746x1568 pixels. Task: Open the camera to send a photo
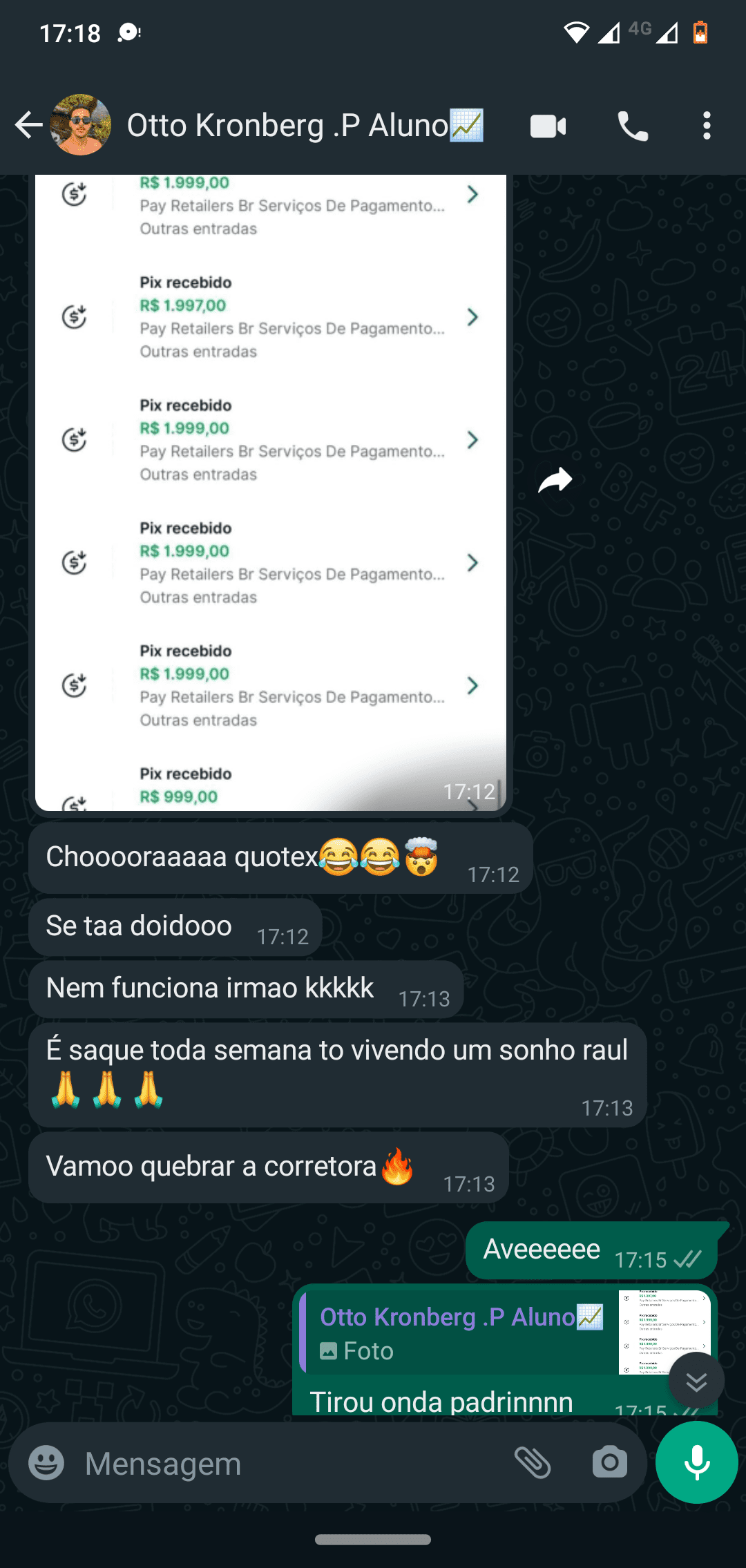[609, 1462]
